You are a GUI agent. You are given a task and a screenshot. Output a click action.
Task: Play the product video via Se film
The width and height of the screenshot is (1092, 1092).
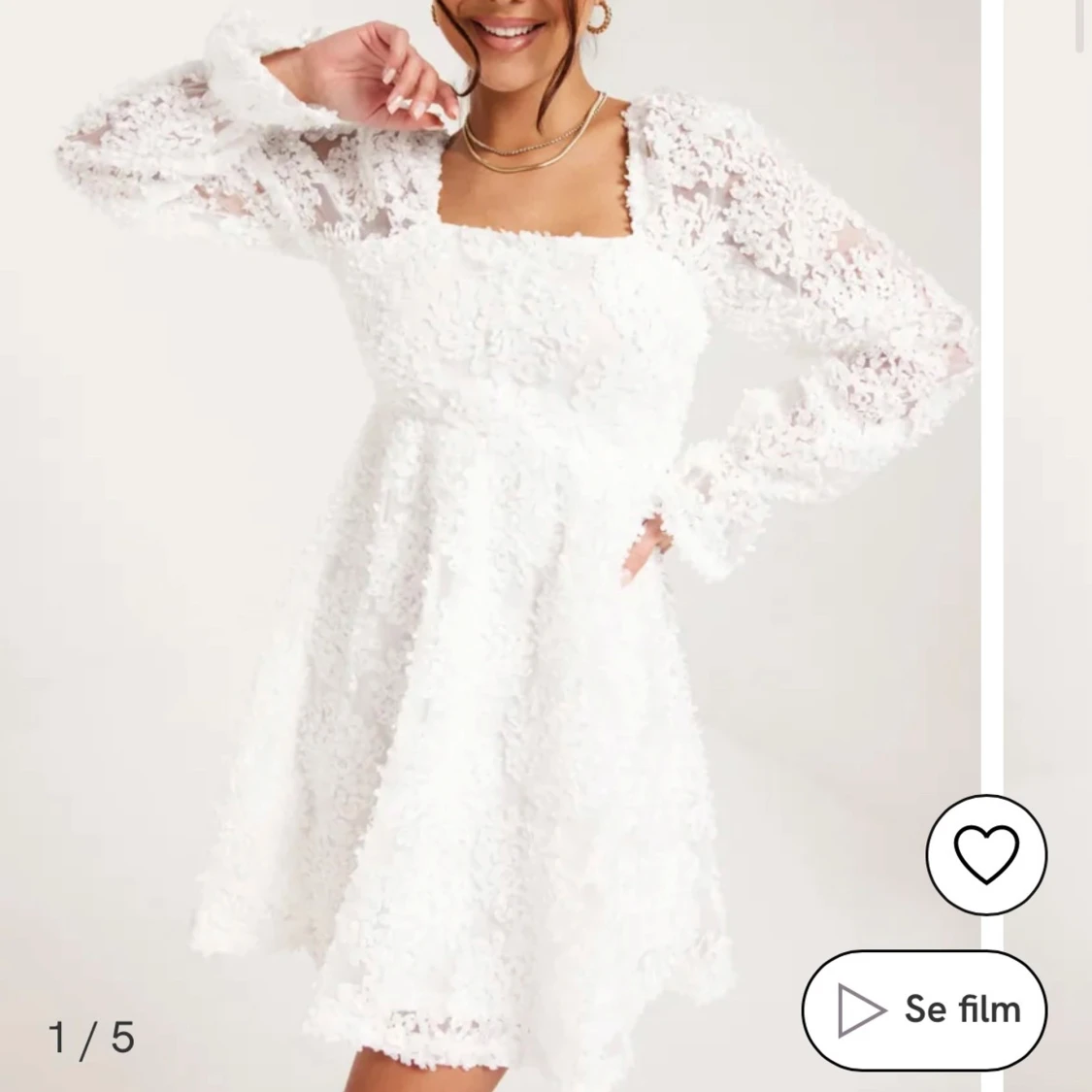[x=925, y=1009]
